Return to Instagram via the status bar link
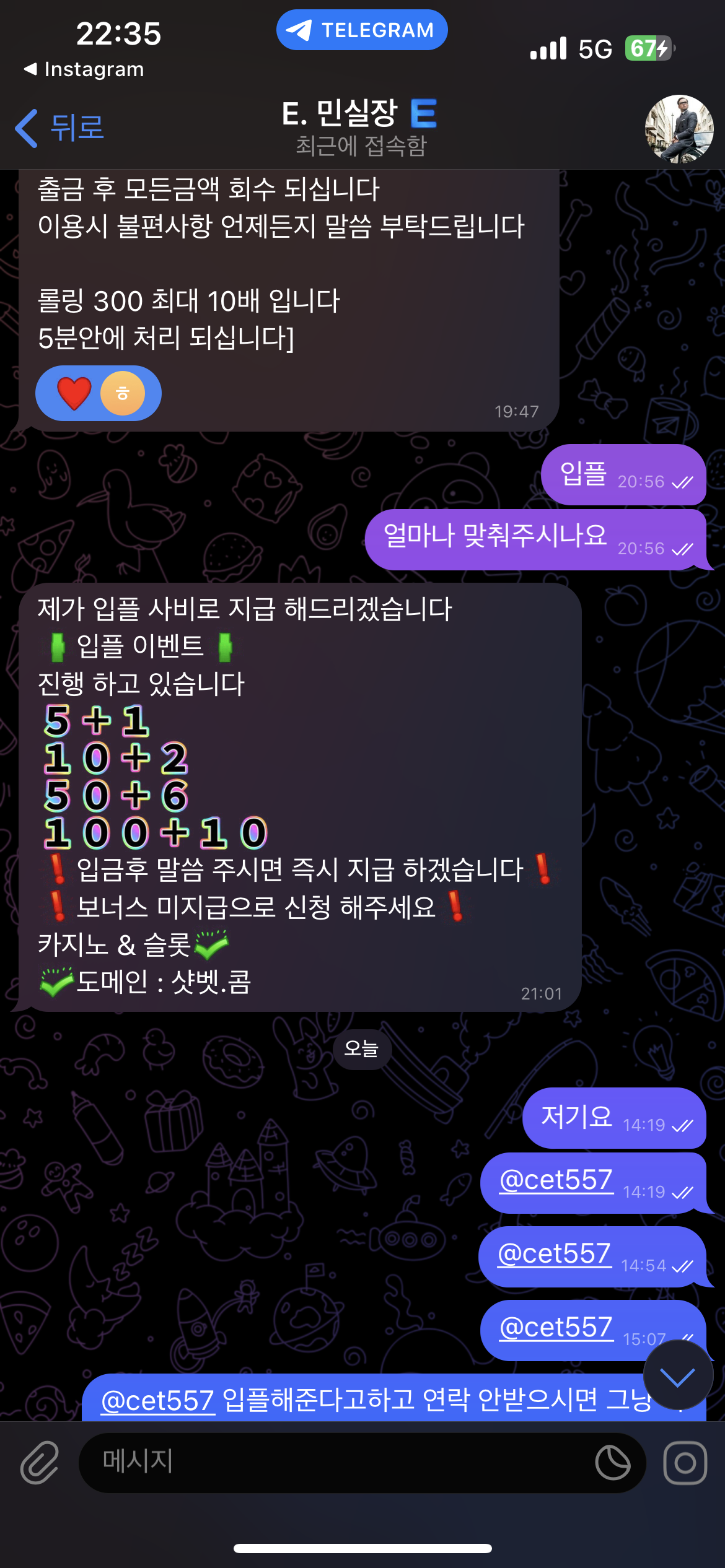This screenshot has width=725, height=1568. click(x=84, y=69)
